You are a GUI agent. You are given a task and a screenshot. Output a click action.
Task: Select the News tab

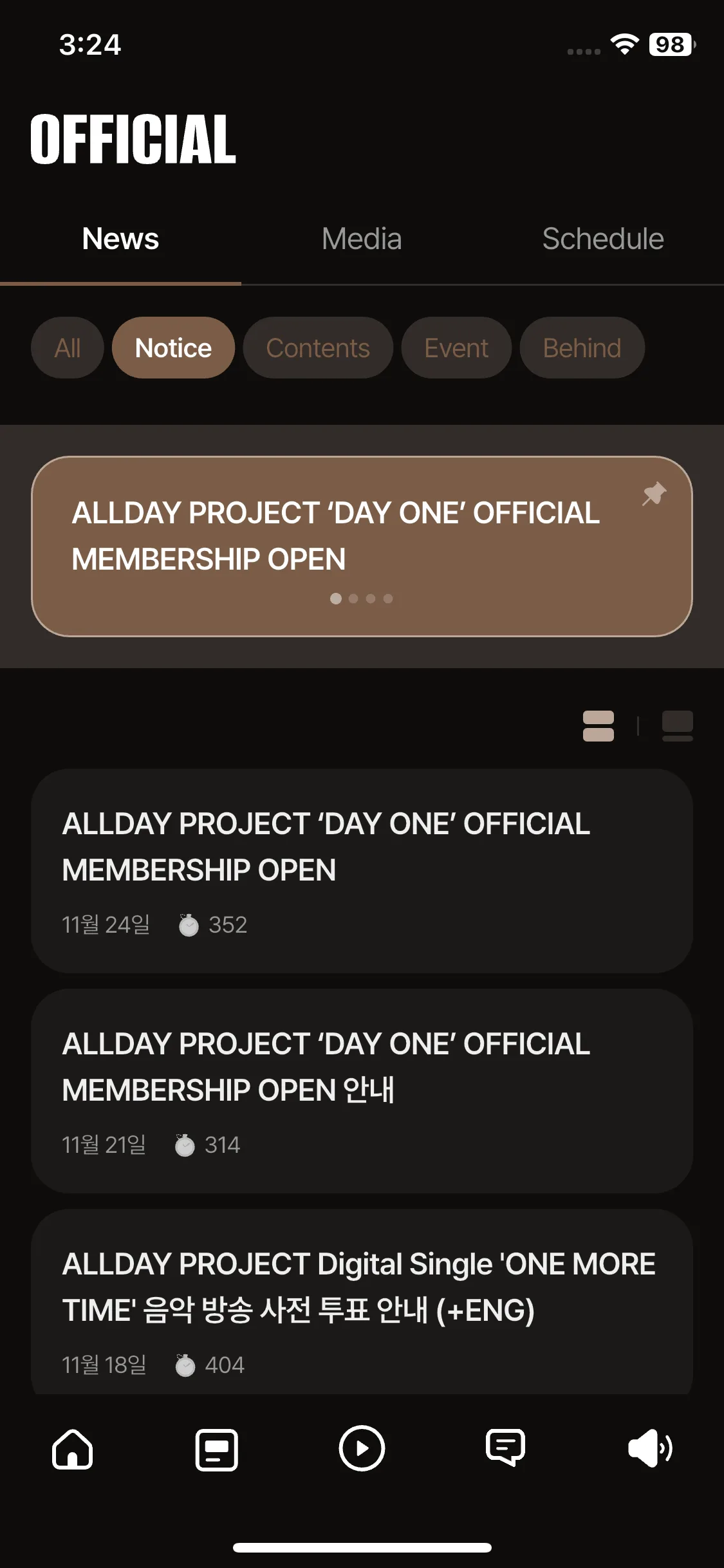point(120,239)
